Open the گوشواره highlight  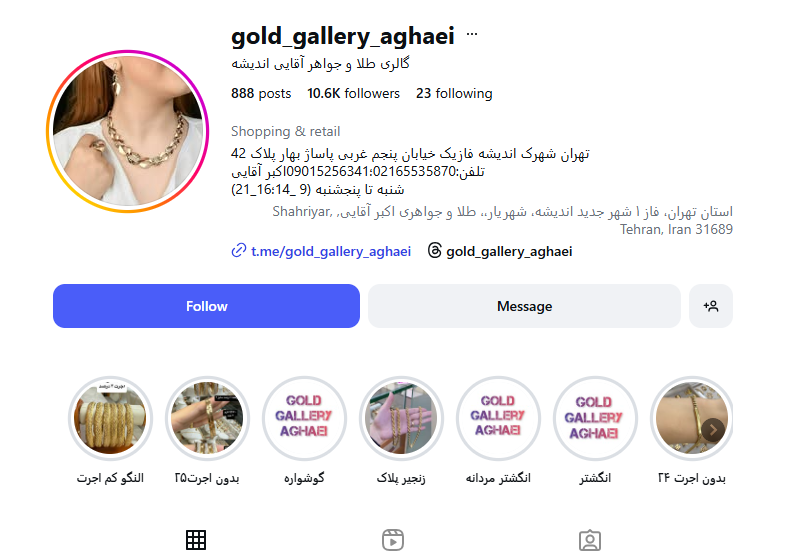[x=304, y=418]
